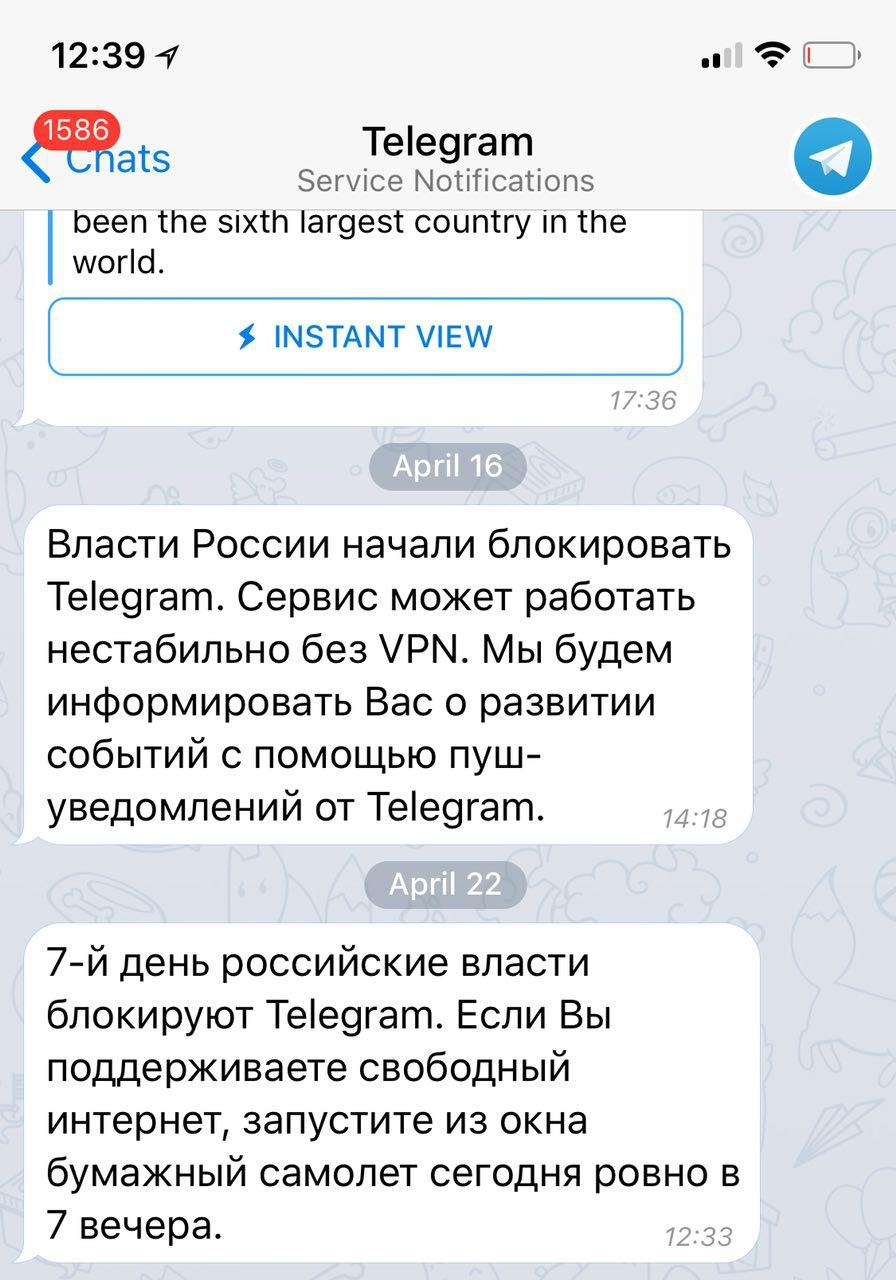Open the Telegram Service Notifications chat header
This screenshot has width=896, height=1280.
click(x=448, y=141)
